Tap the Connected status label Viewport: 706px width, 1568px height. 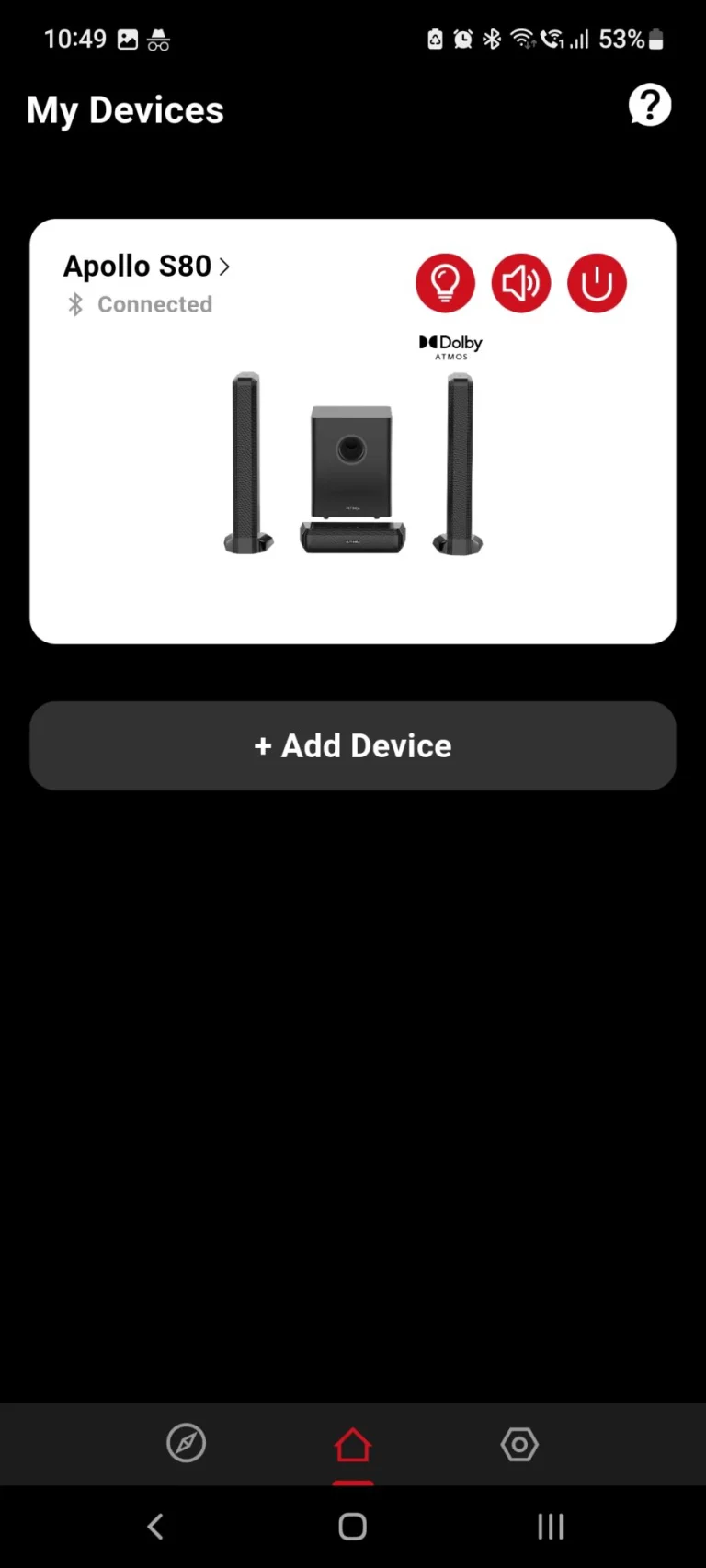click(154, 304)
